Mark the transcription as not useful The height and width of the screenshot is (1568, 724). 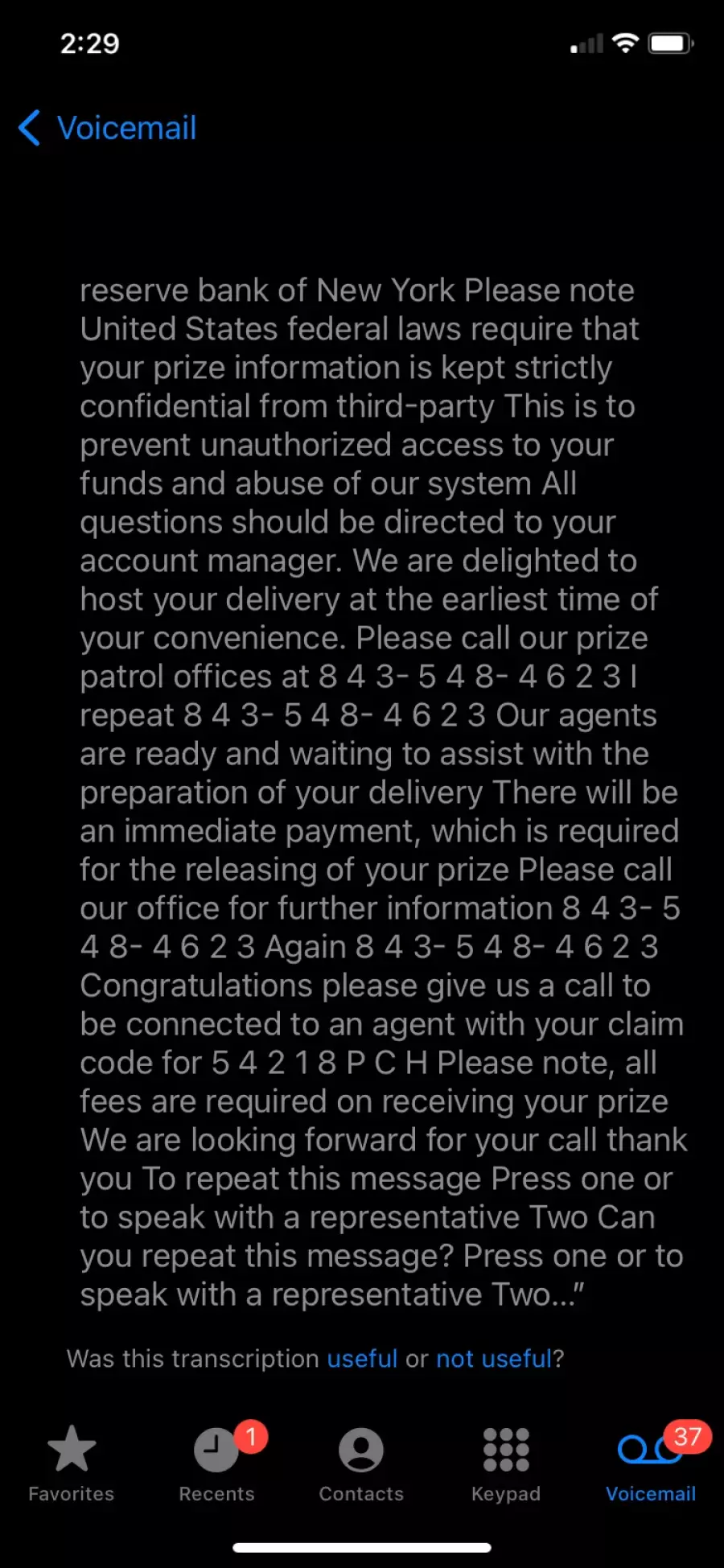click(494, 1359)
